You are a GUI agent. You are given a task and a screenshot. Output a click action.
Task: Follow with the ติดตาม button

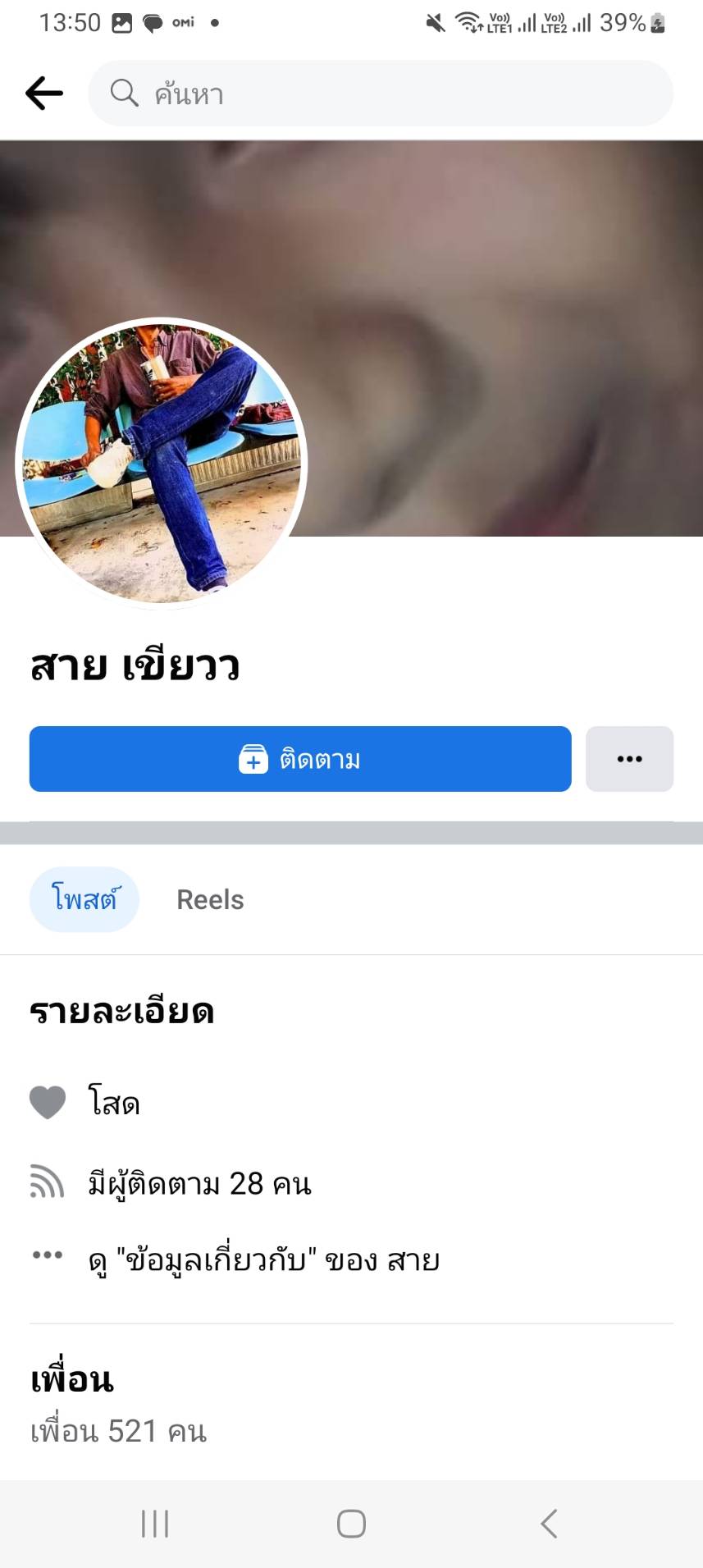coord(300,759)
